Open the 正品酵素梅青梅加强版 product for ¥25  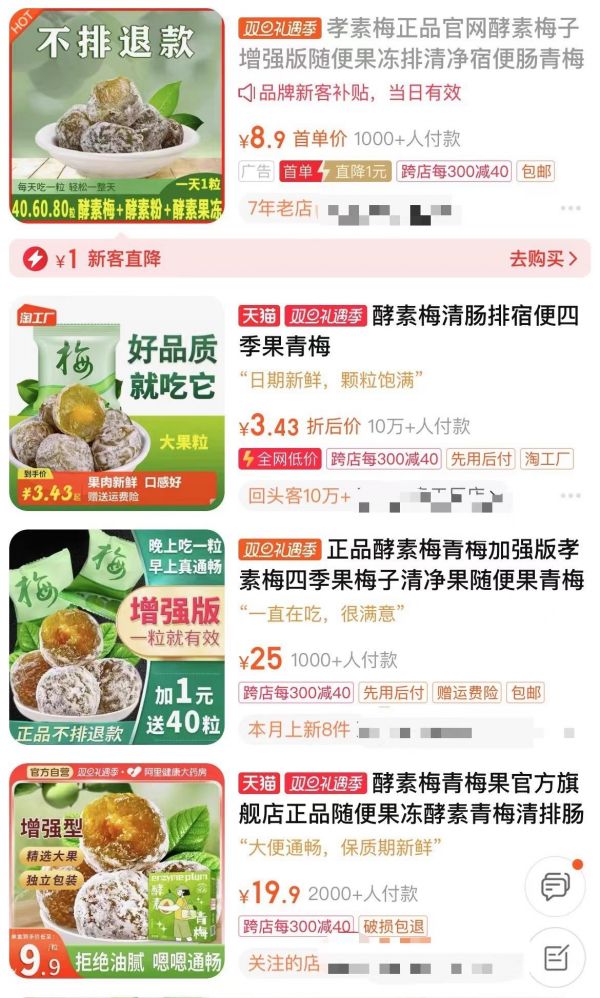click(x=410, y=564)
